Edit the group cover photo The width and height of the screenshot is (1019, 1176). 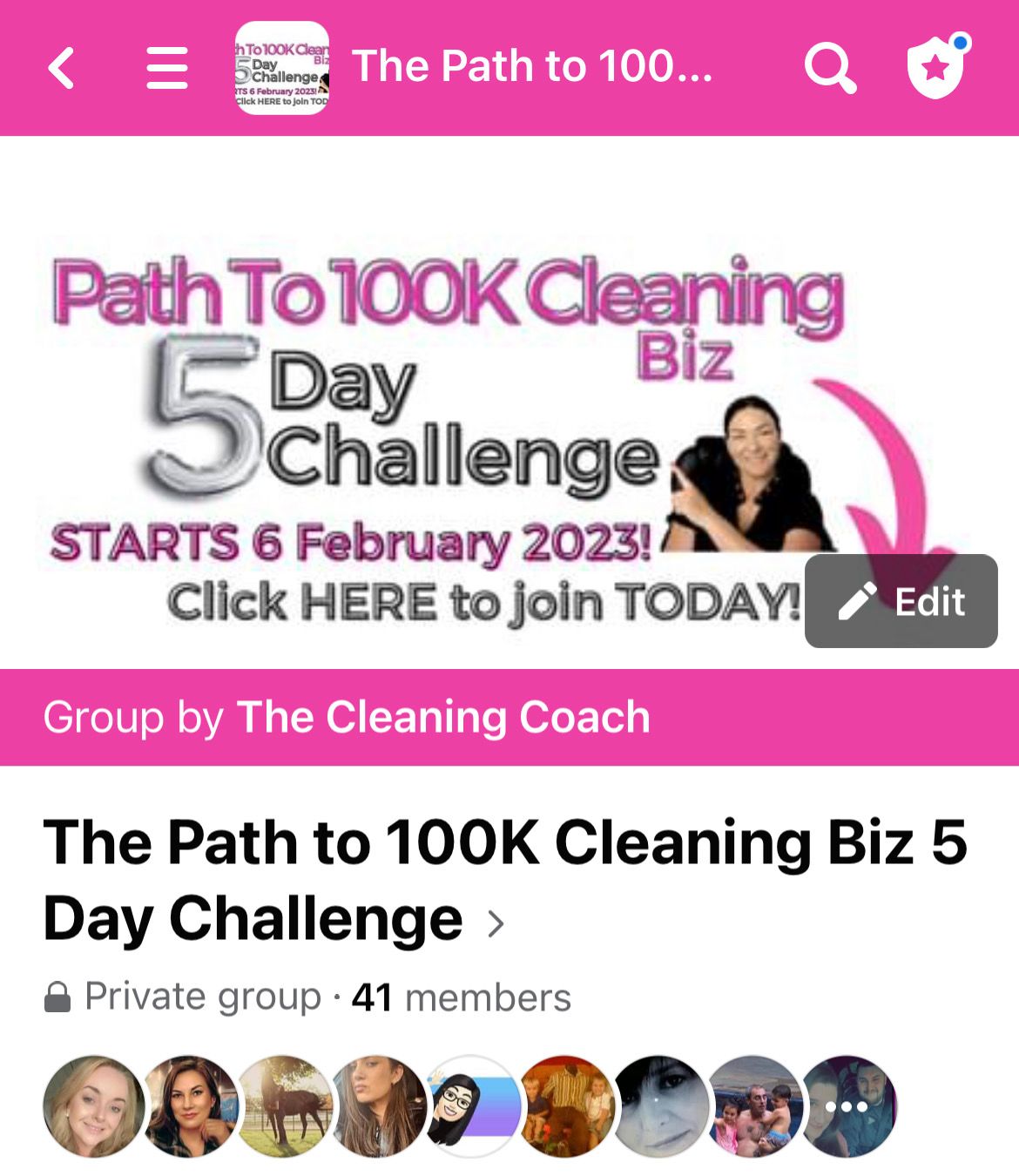point(901,601)
